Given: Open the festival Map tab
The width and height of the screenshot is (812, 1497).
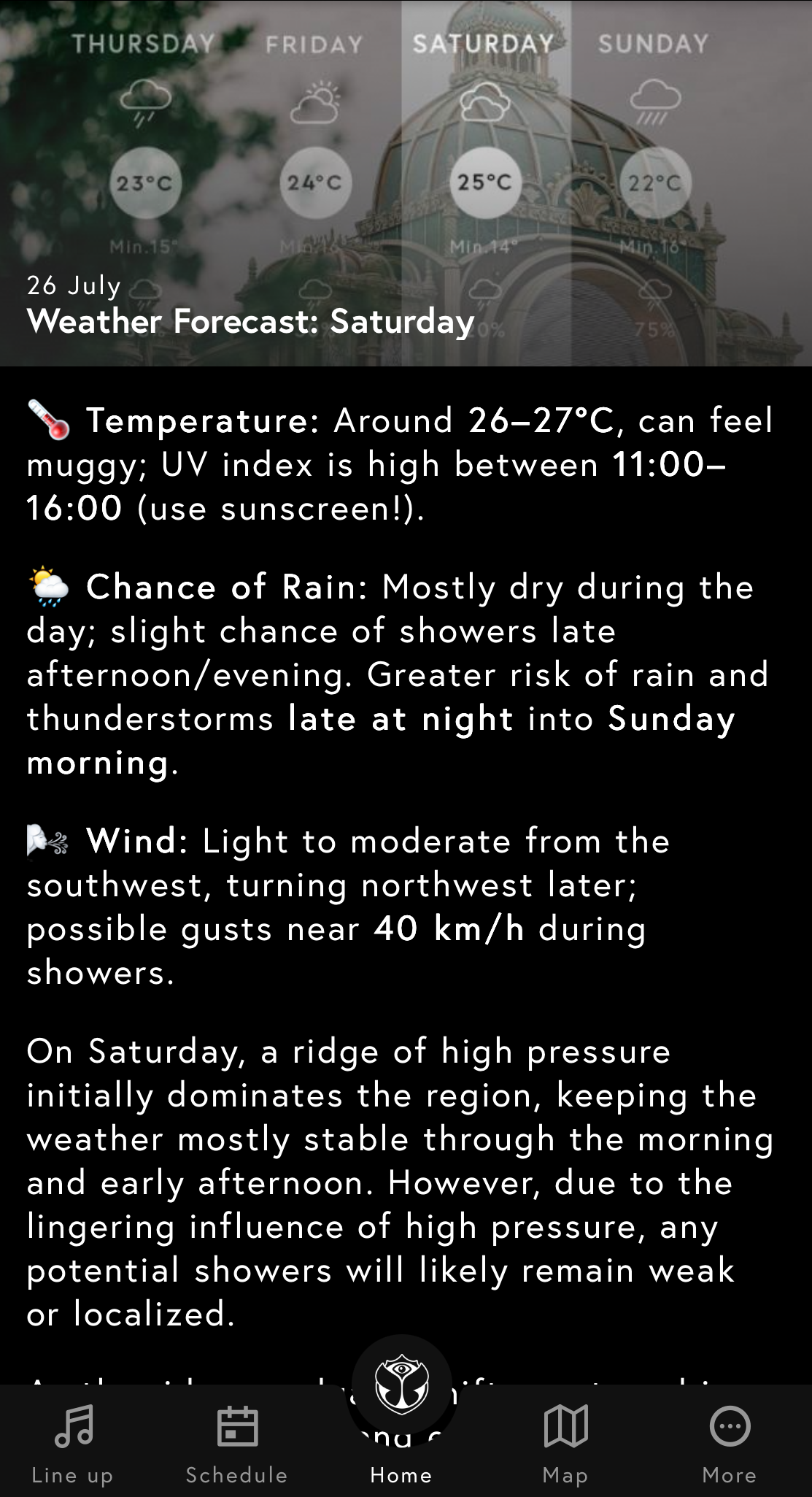Looking at the screenshot, I should pyautogui.click(x=565, y=1443).
